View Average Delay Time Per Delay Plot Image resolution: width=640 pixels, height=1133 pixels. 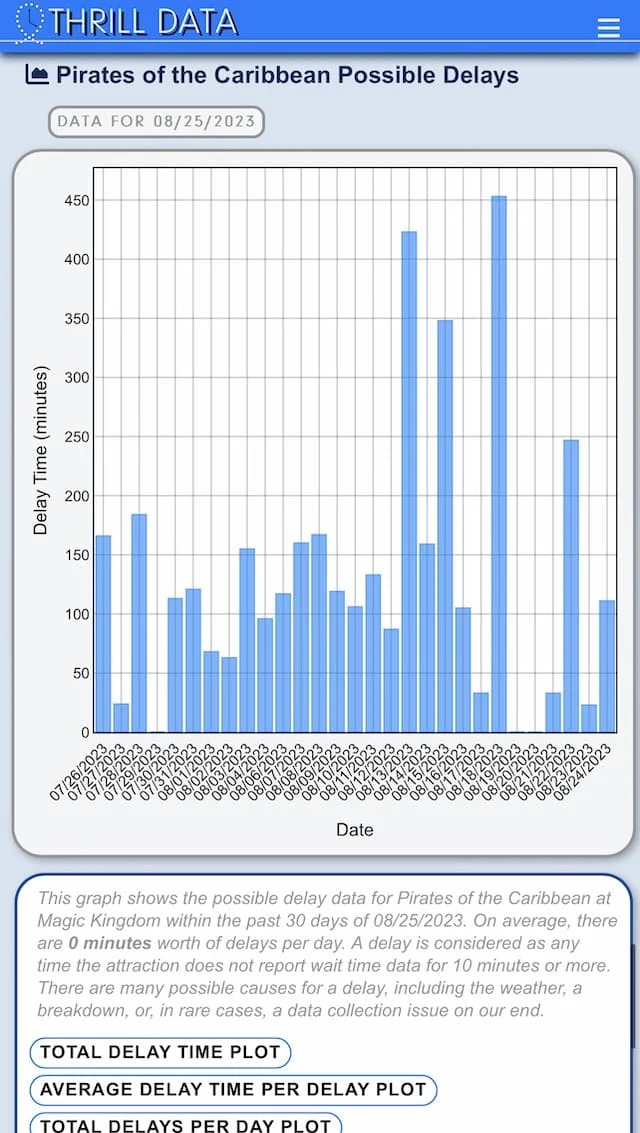pos(233,1090)
